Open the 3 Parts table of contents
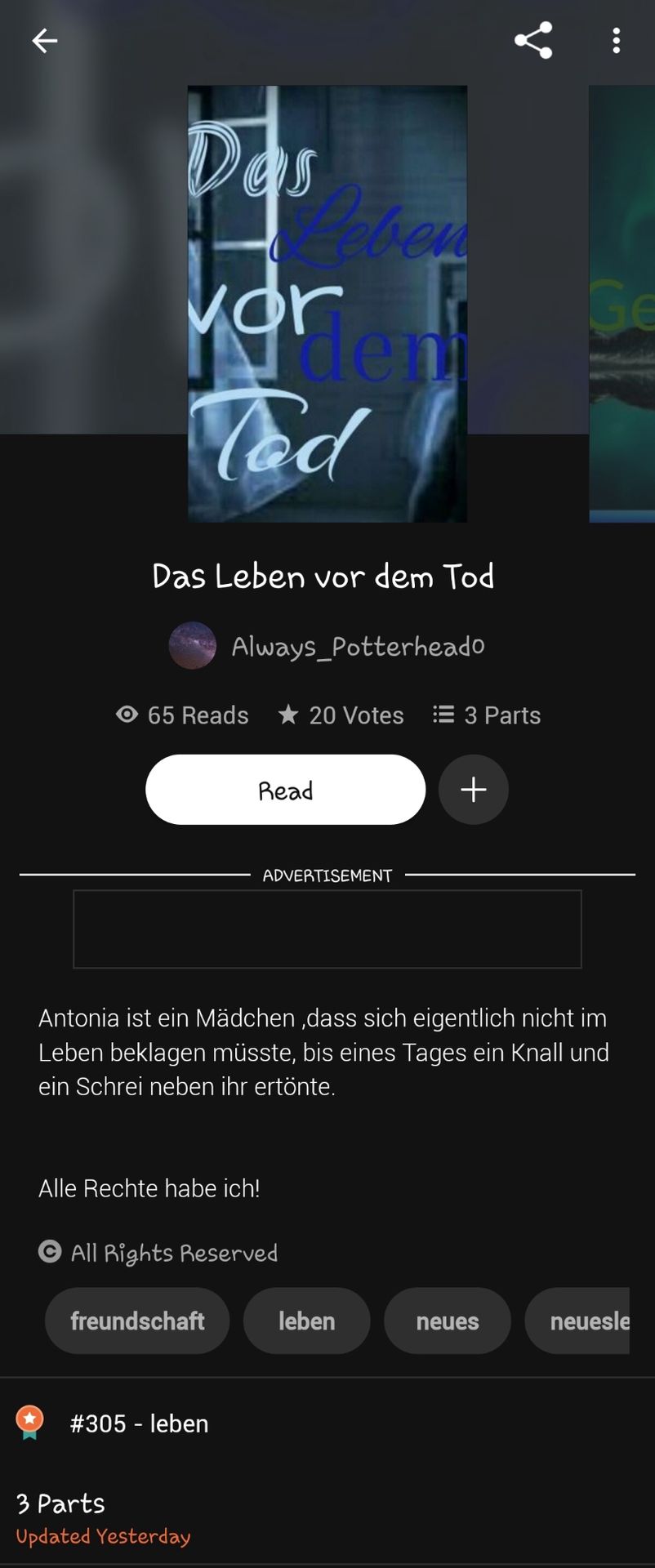Screen dimensions: 655x1568 coord(61,1503)
